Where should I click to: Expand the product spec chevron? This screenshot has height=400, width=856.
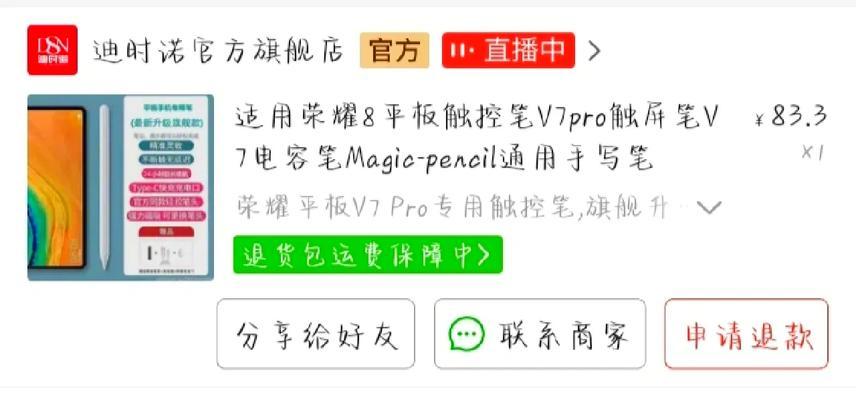click(708, 208)
